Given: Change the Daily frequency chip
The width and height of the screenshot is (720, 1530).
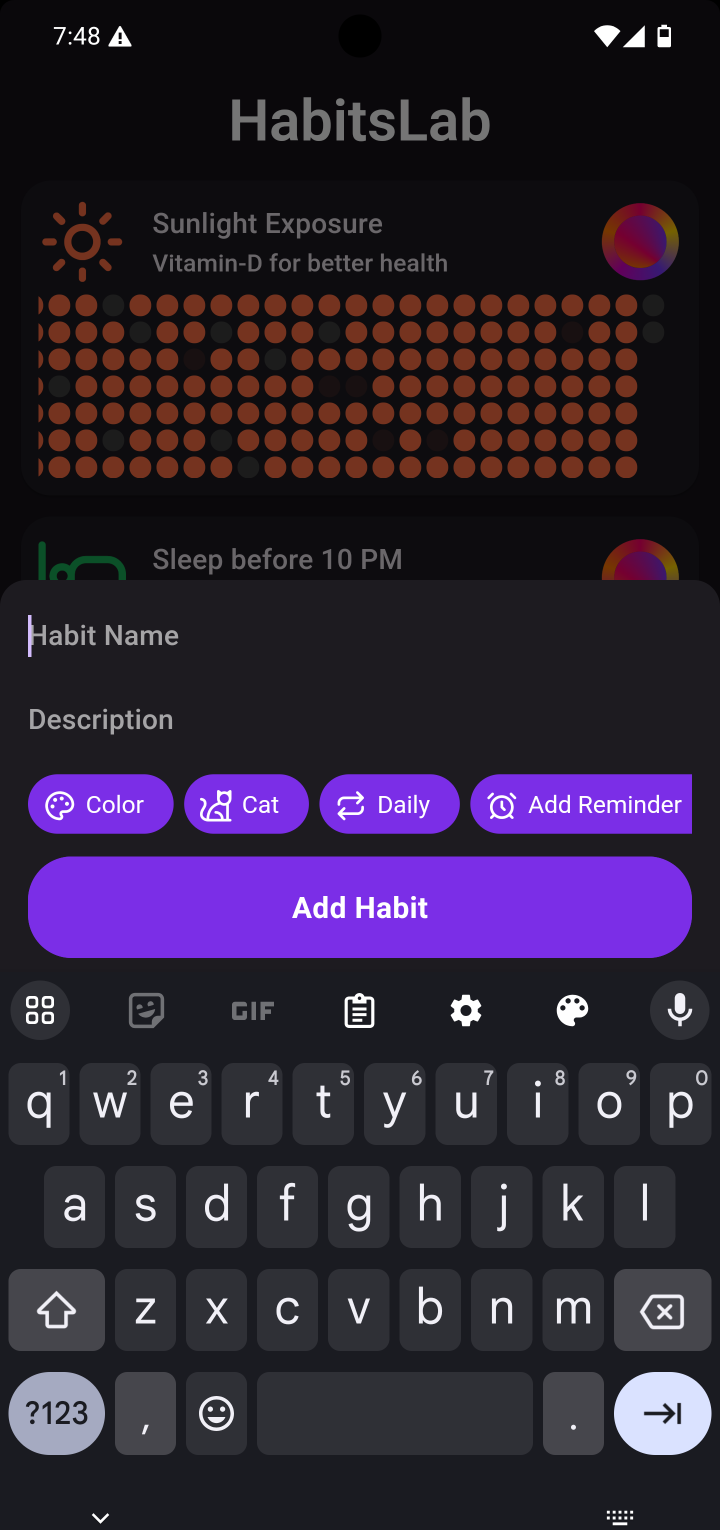Looking at the screenshot, I should [389, 804].
